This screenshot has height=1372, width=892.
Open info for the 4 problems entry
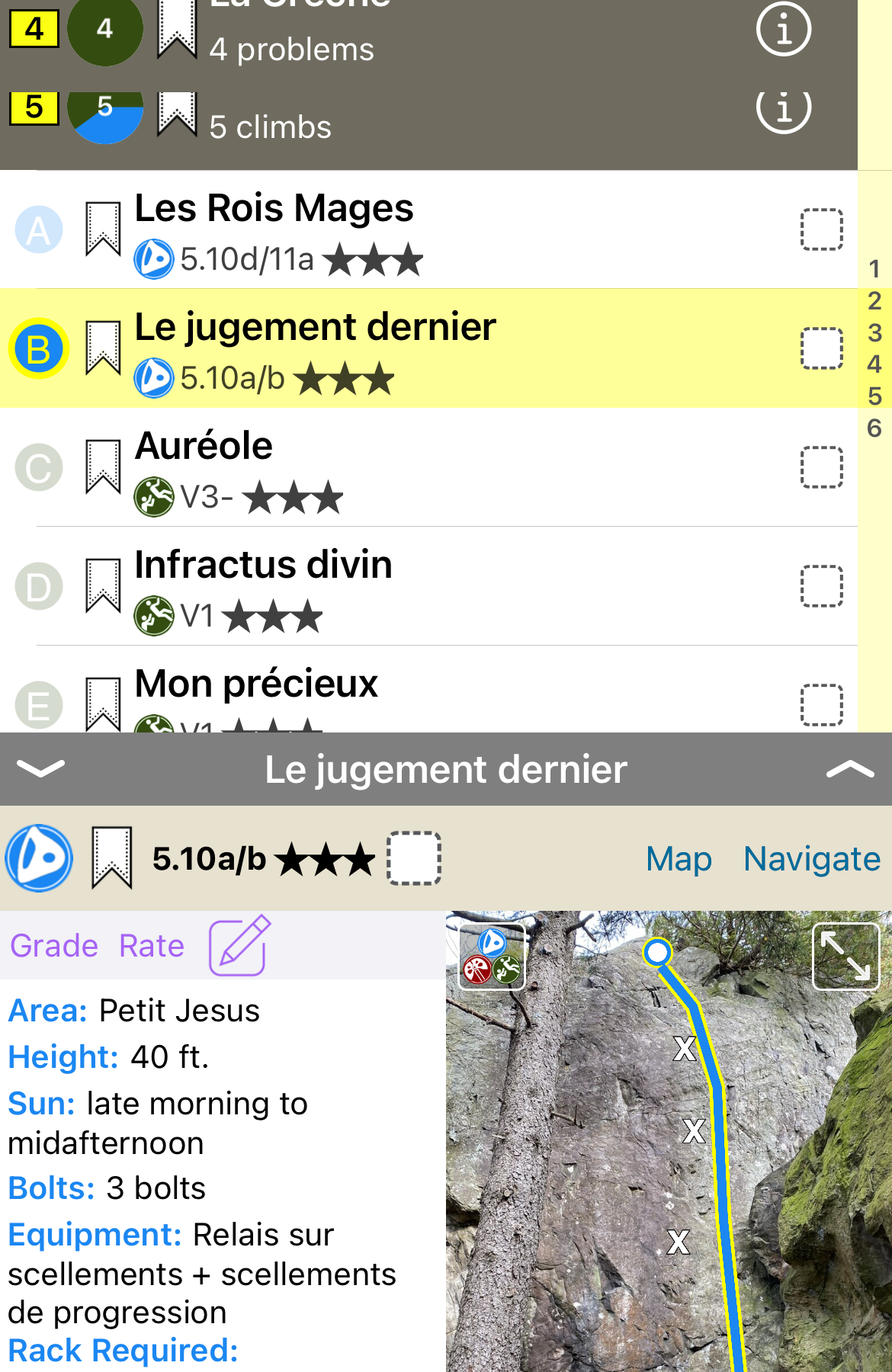click(783, 30)
